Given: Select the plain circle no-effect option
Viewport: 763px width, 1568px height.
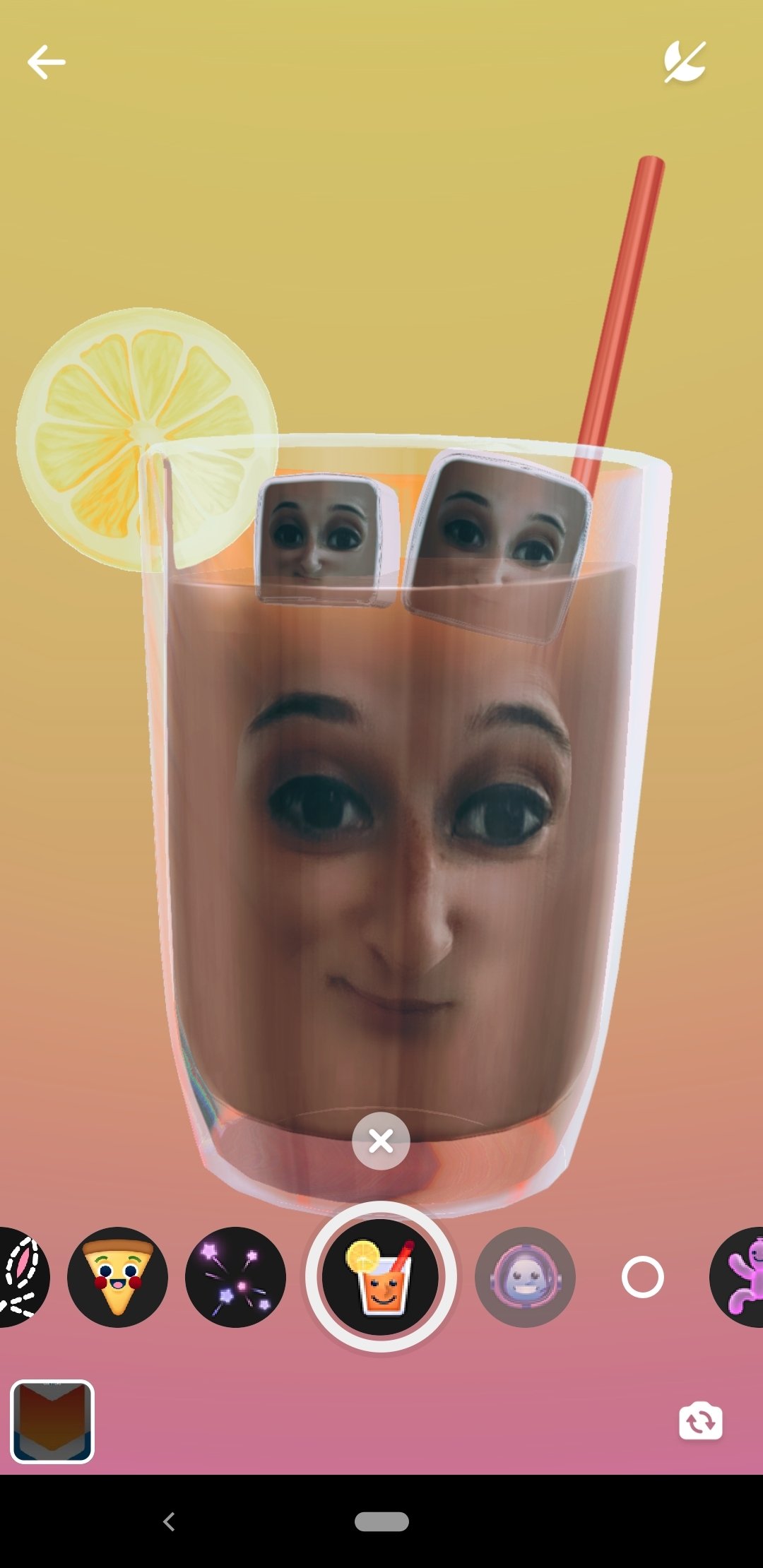Looking at the screenshot, I should [643, 1277].
